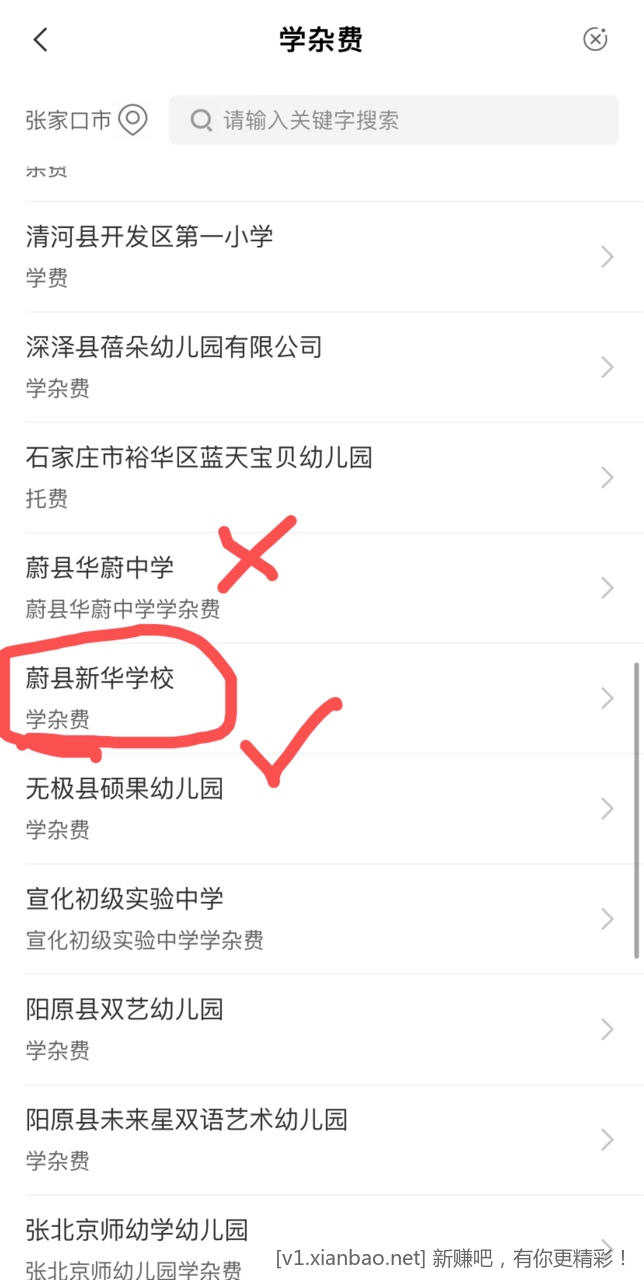Screen dimensions: 644x1280
Task: Change the city from 张家口市
Action: [x=86, y=121]
